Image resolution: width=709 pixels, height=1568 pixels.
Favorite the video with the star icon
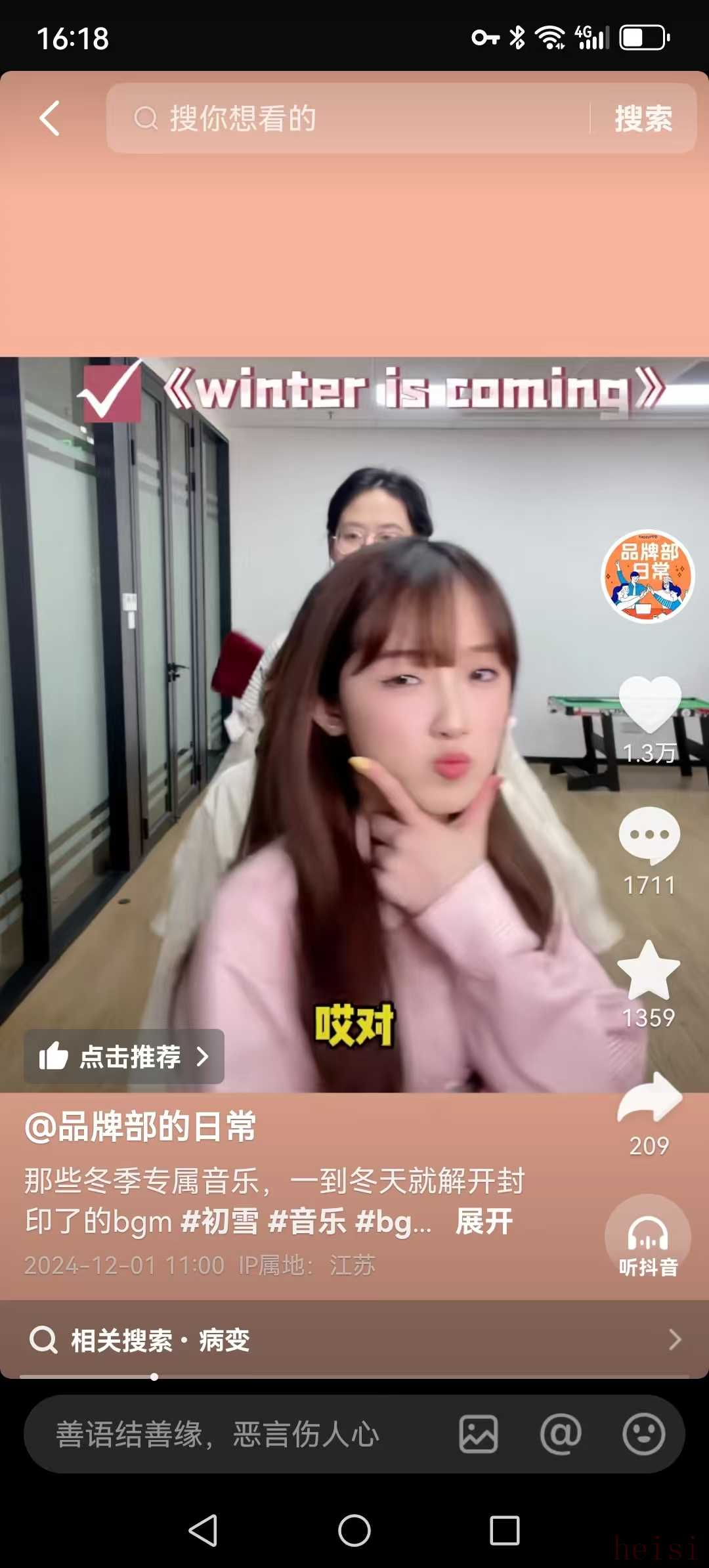coord(649,970)
